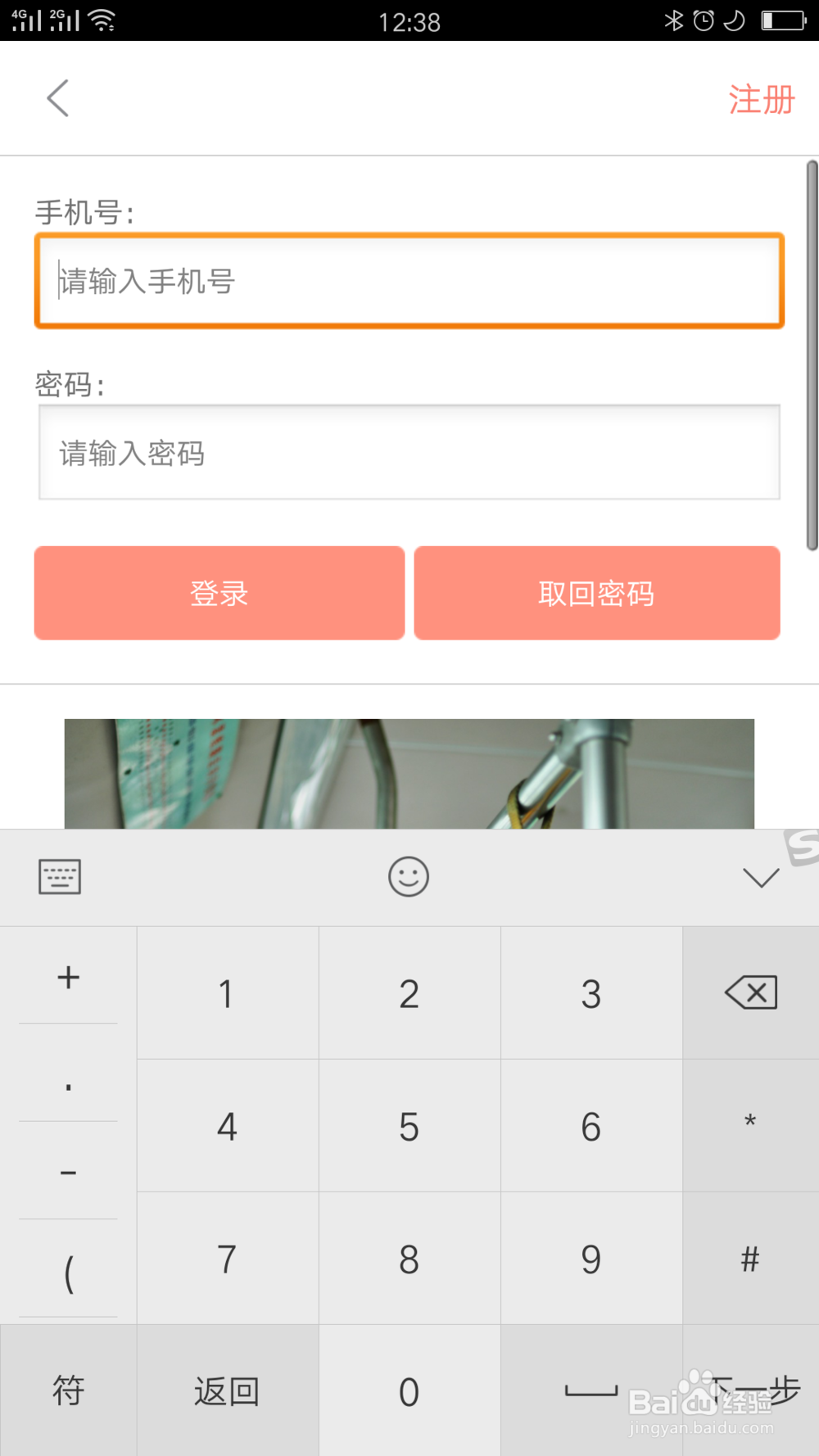This screenshot has width=819, height=1456.
Task: Tap 返回 key on the keyboard
Action: tap(226, 1390)
